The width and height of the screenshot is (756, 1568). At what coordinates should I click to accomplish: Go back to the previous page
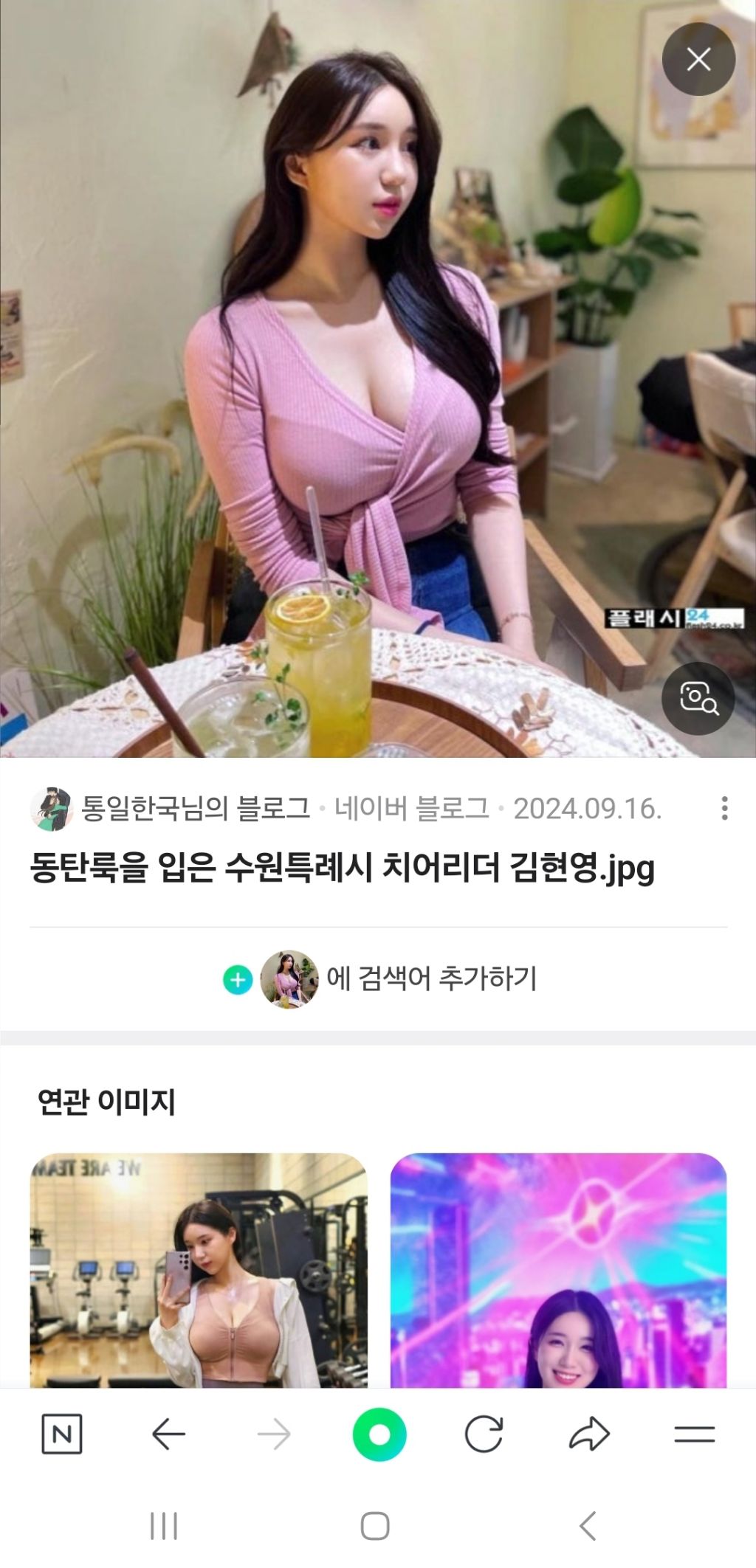click(168, 1434)
